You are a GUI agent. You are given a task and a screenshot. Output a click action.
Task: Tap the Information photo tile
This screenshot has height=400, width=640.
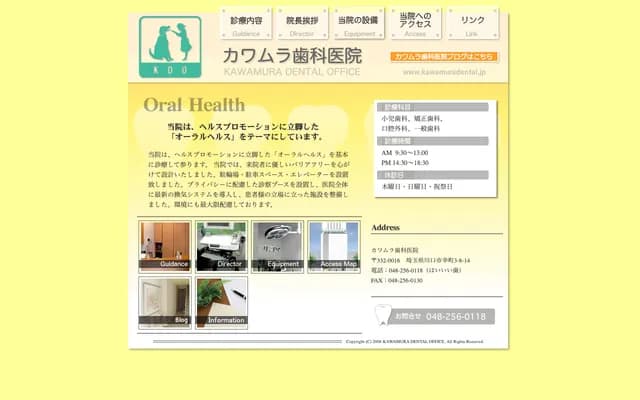tap(222, 302)
